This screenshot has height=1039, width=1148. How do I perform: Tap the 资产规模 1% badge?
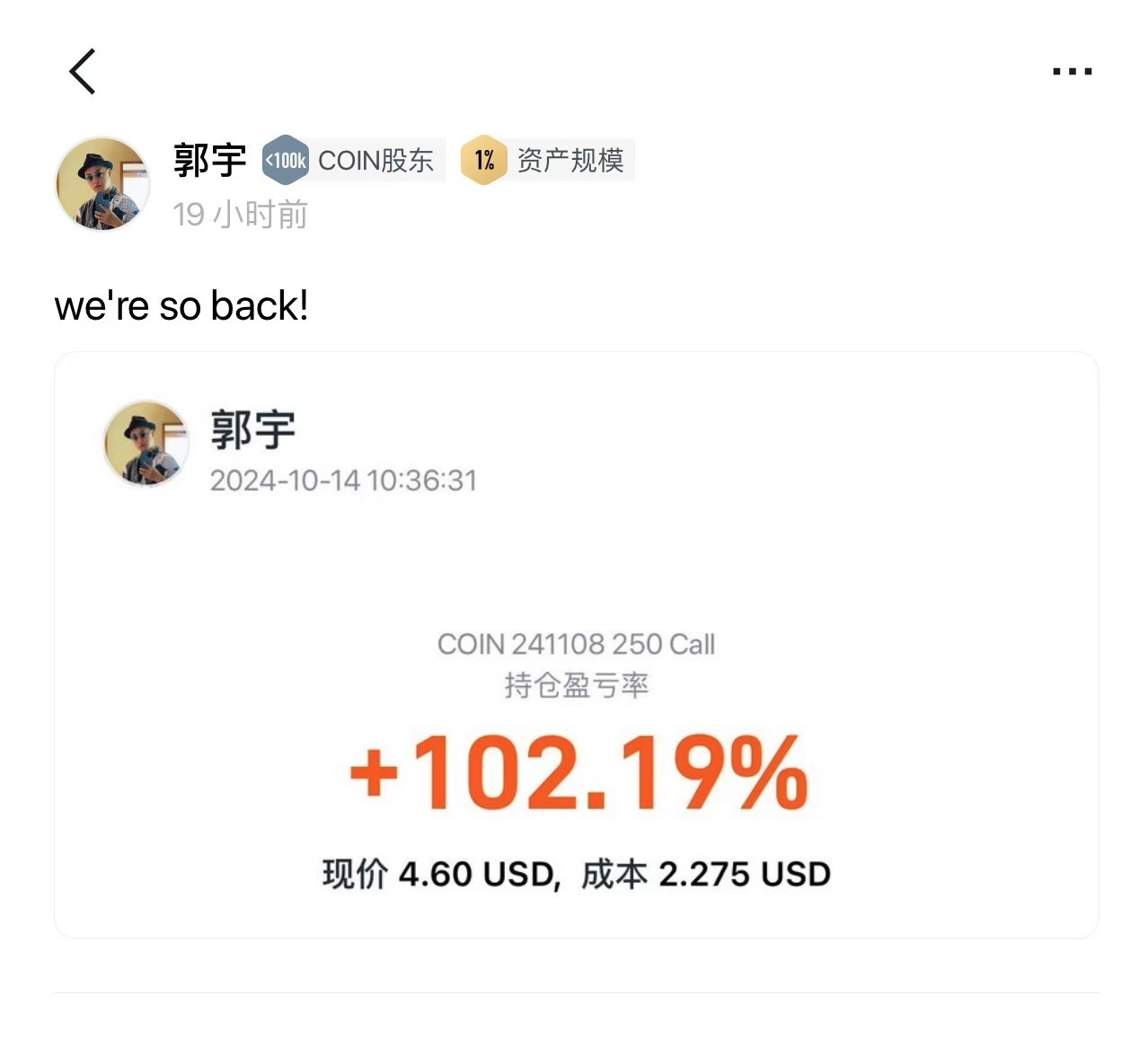(x=547, y=161)
